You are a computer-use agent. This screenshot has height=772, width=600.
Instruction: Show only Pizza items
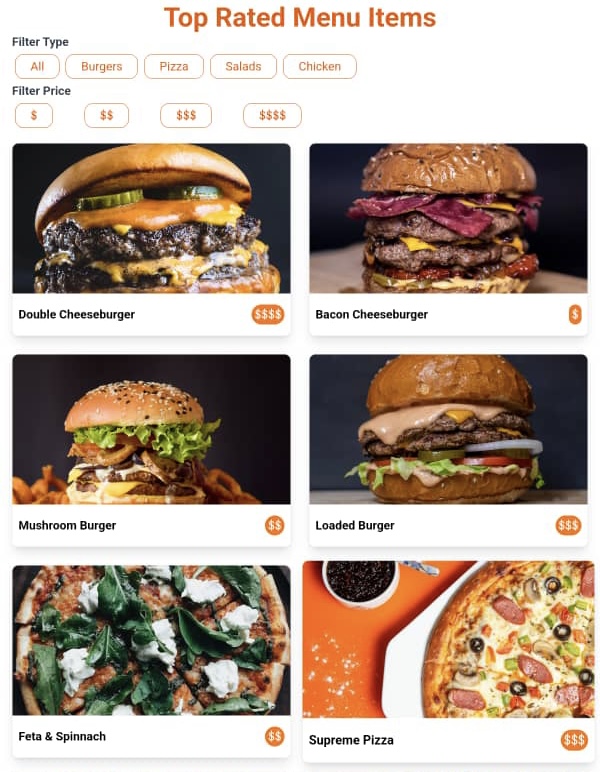174,67
